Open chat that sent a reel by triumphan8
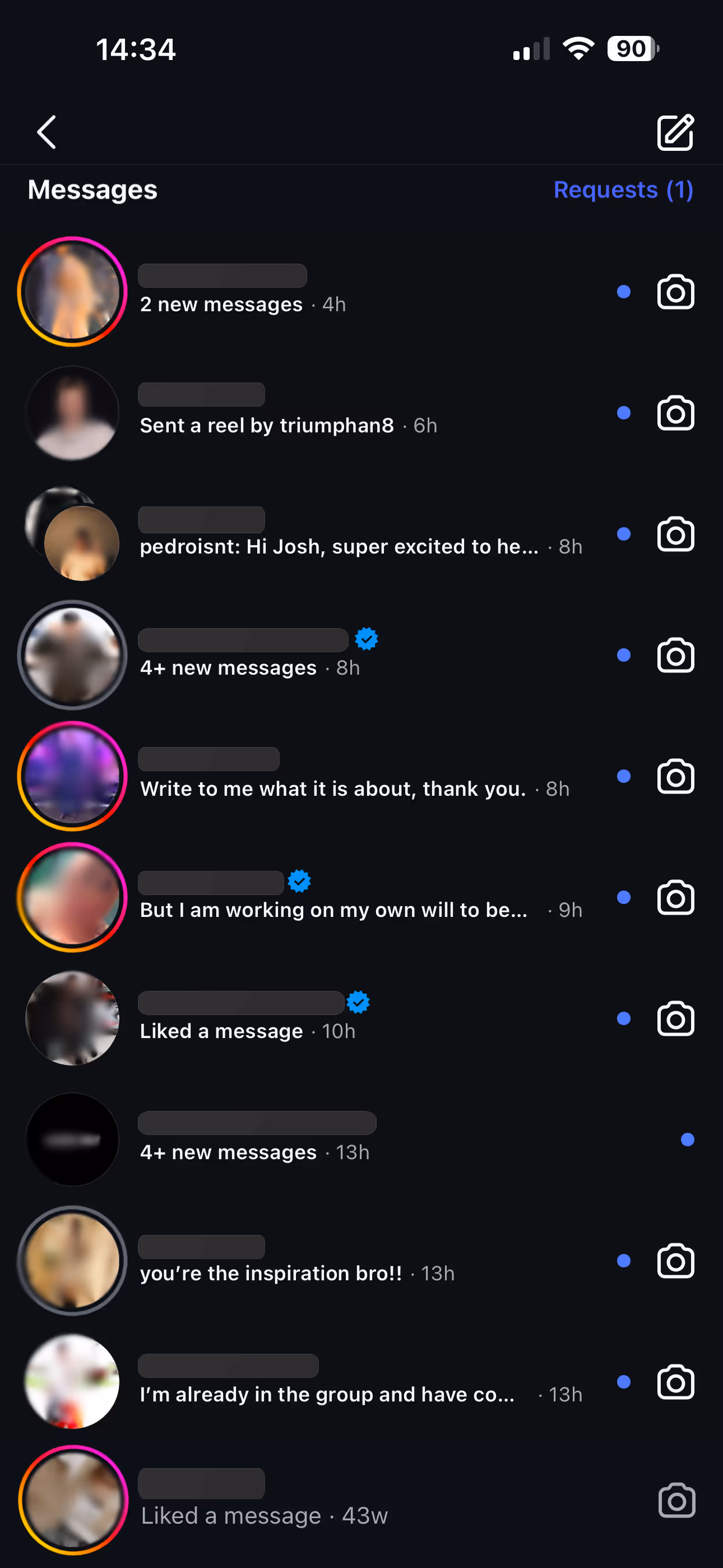The height and width of the screenshot is (1568, 723). 361,413
